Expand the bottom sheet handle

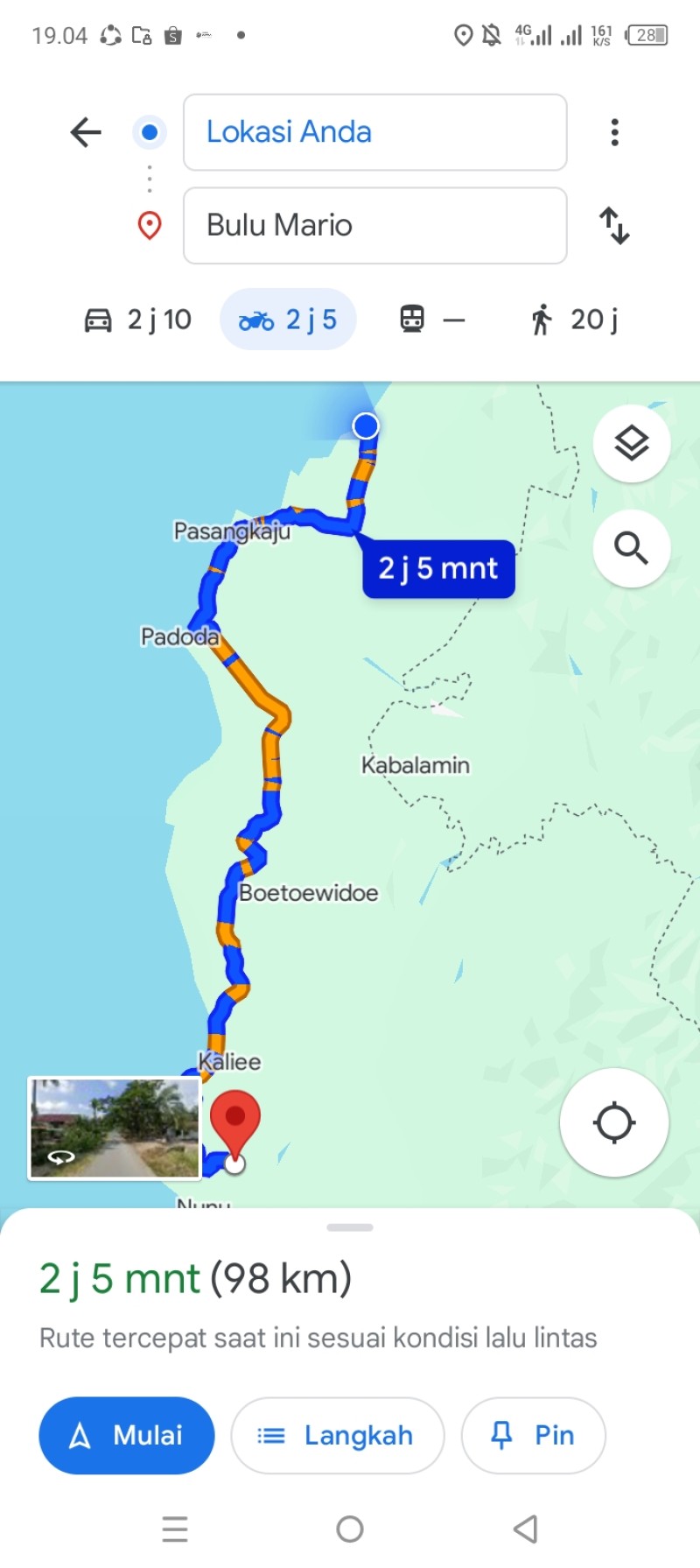click(350, 1227)
